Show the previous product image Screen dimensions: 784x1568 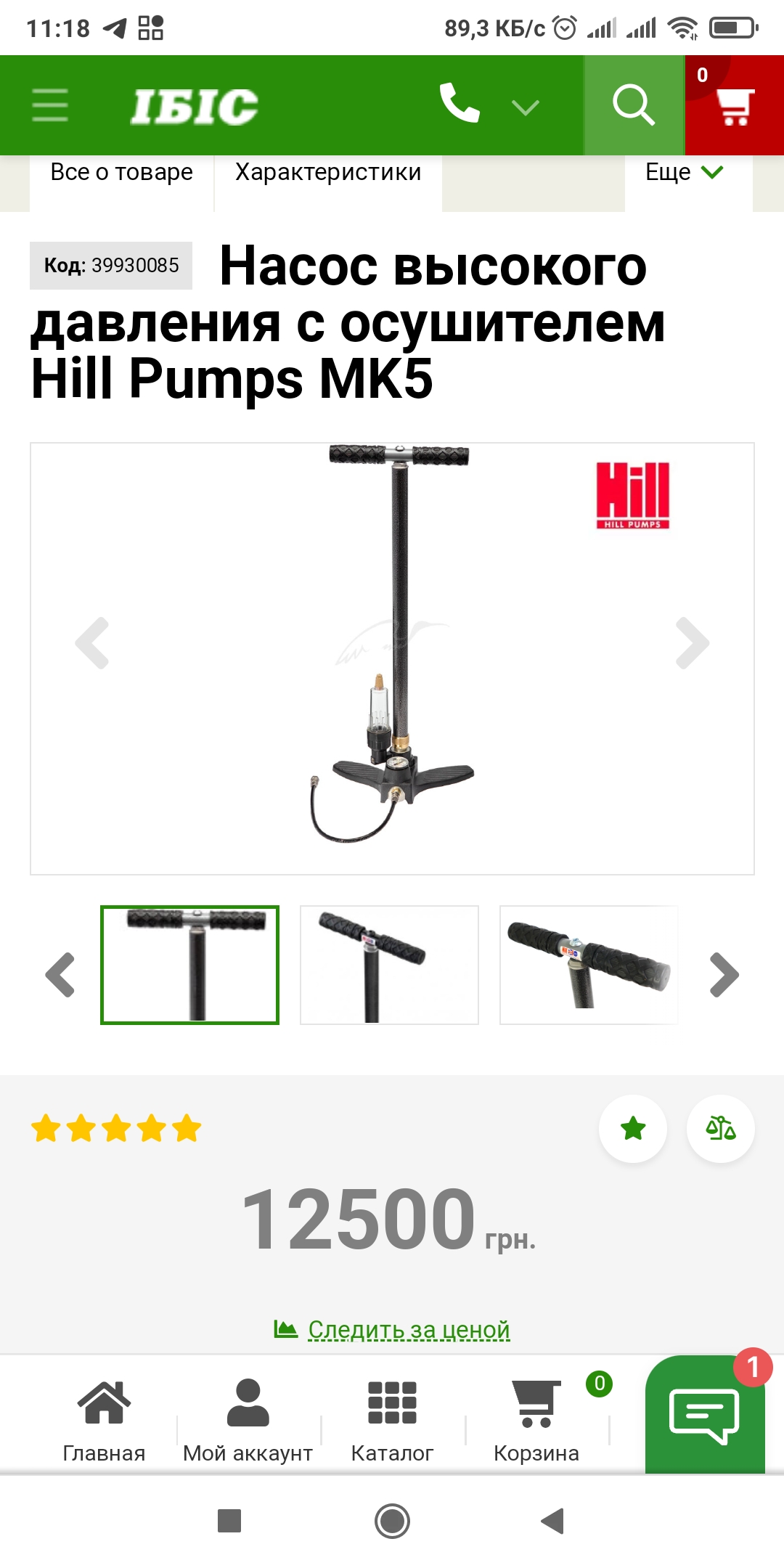(x=92, y=643)
